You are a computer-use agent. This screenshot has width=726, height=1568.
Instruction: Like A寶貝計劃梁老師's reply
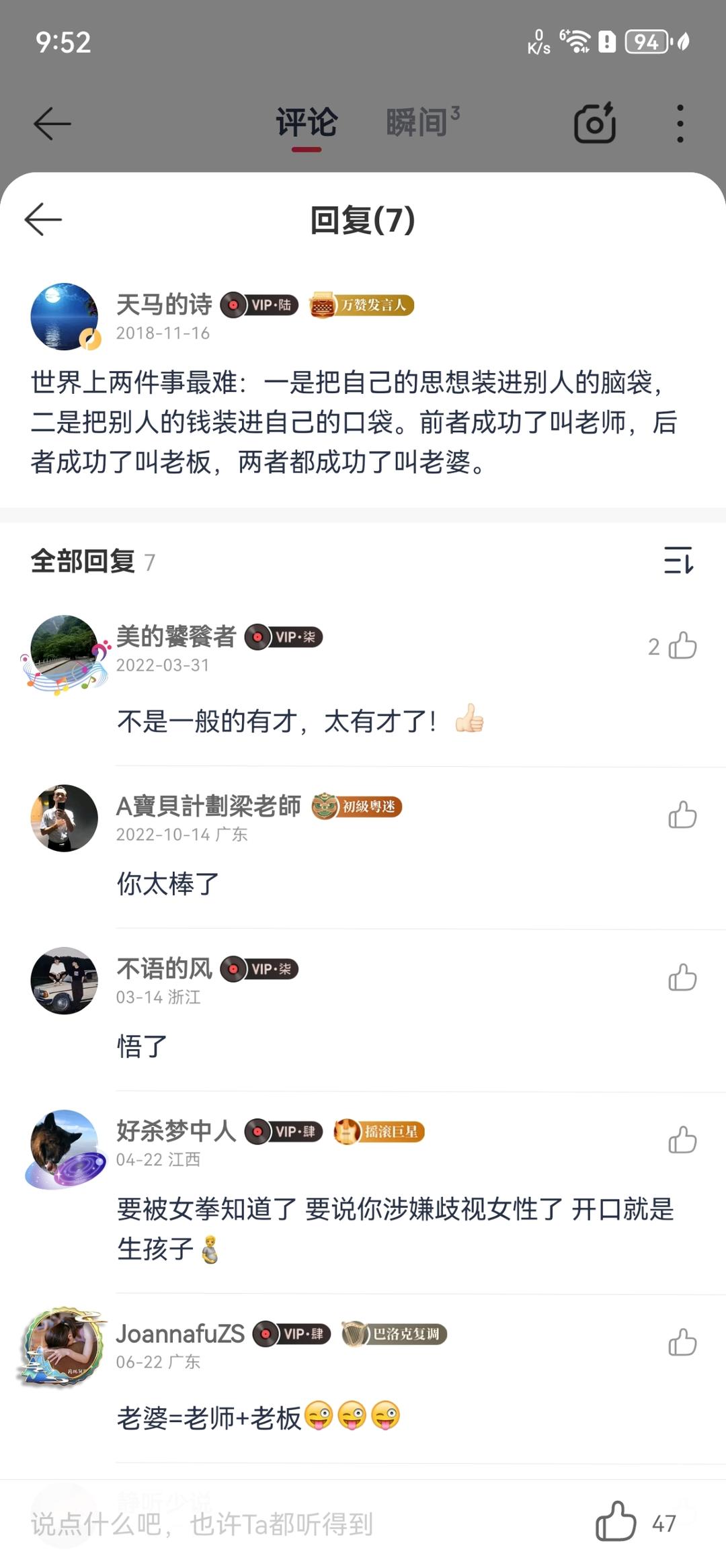(x=682, y=815)
